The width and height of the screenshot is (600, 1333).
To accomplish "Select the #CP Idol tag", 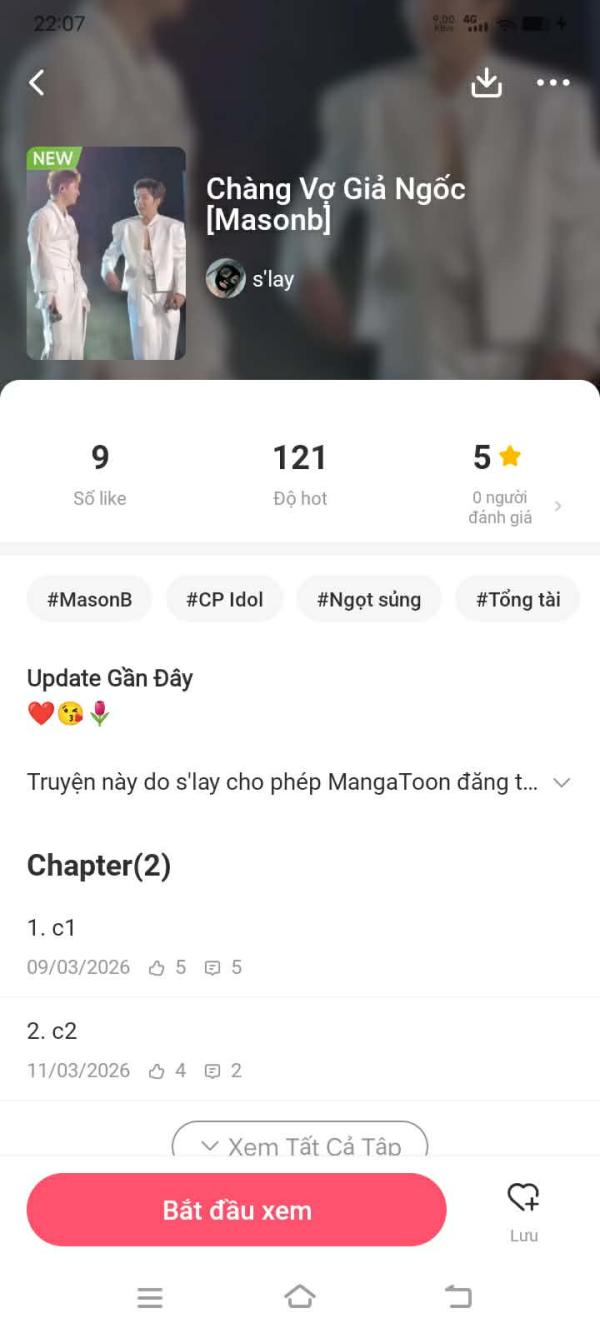I will 225,599.
